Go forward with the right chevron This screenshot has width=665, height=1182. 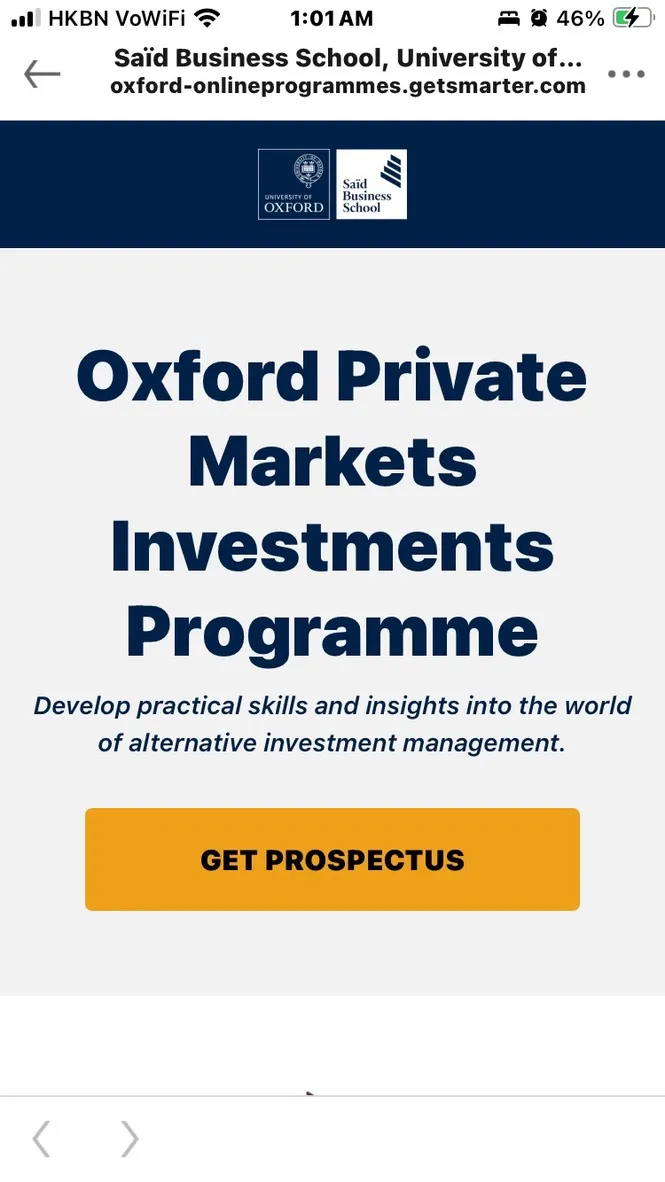pyautogui.click(x=130, y=1138)
